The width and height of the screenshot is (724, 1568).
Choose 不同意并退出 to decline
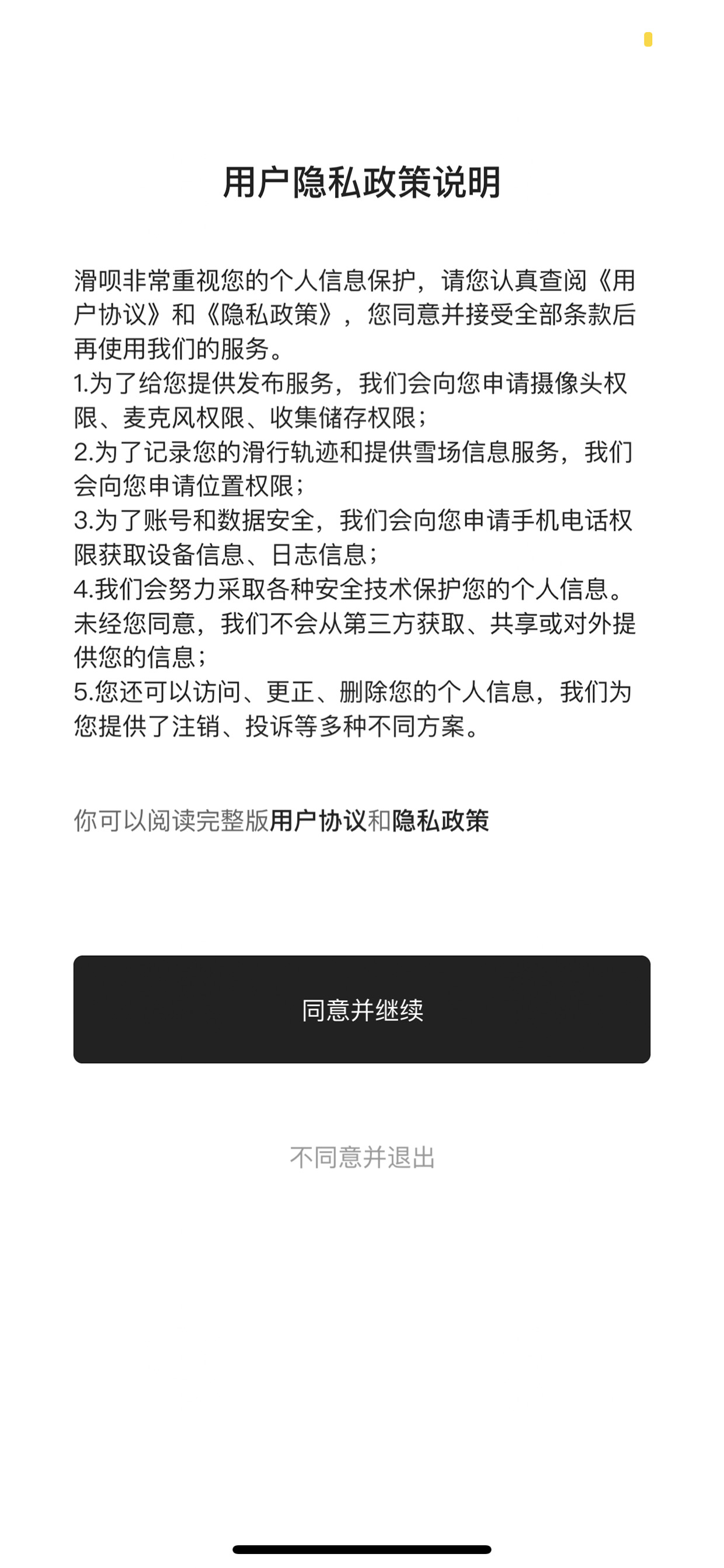[x=362, y=1157]
